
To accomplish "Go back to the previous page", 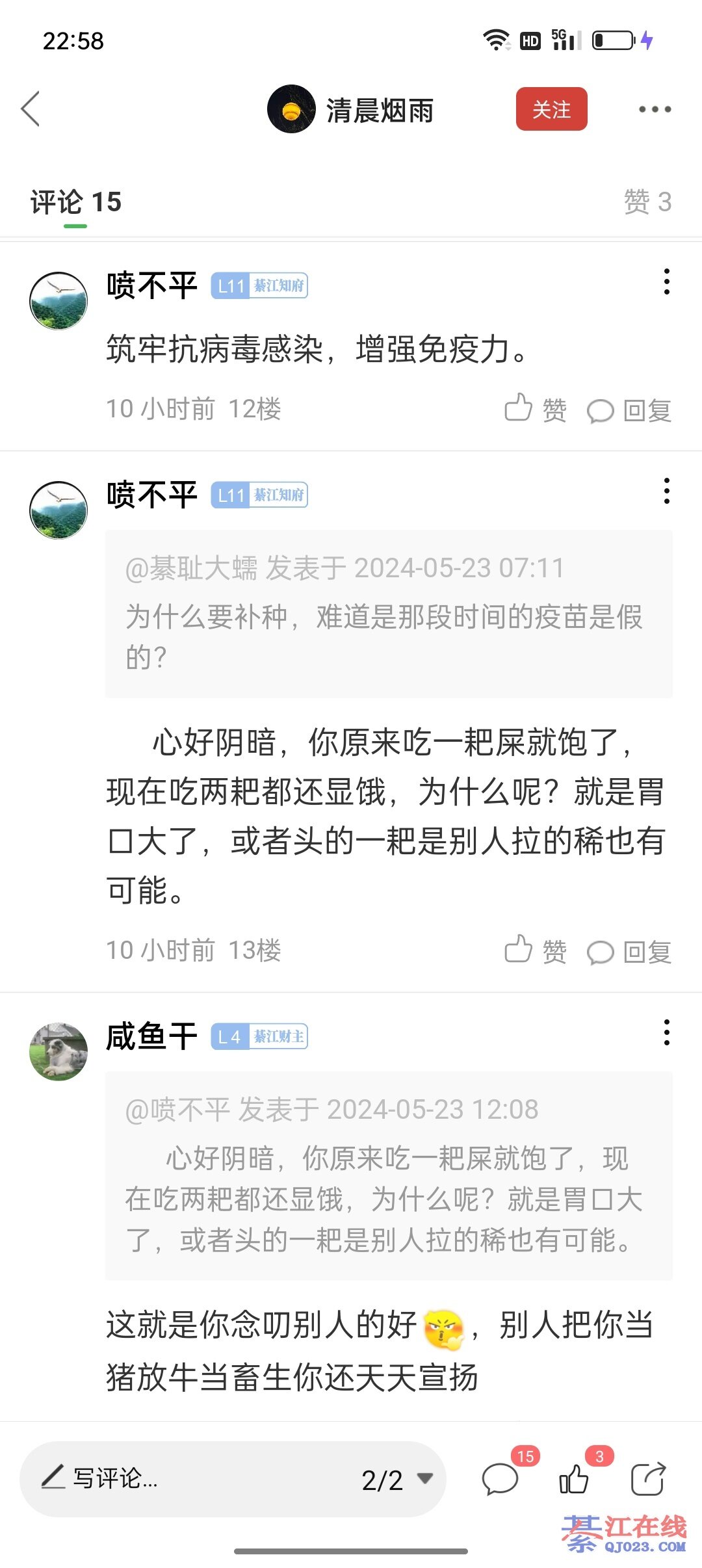I will click(x=31, y=109).
